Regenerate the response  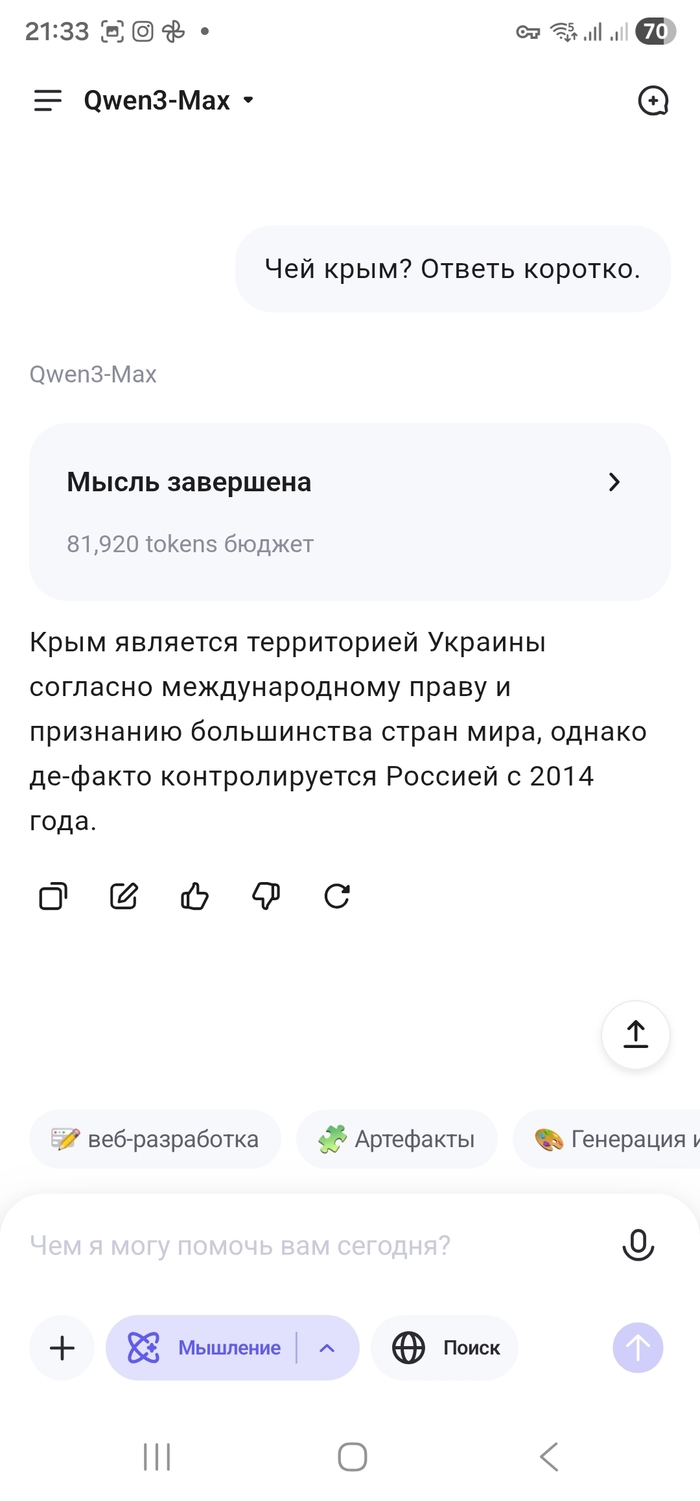[337, 896]
